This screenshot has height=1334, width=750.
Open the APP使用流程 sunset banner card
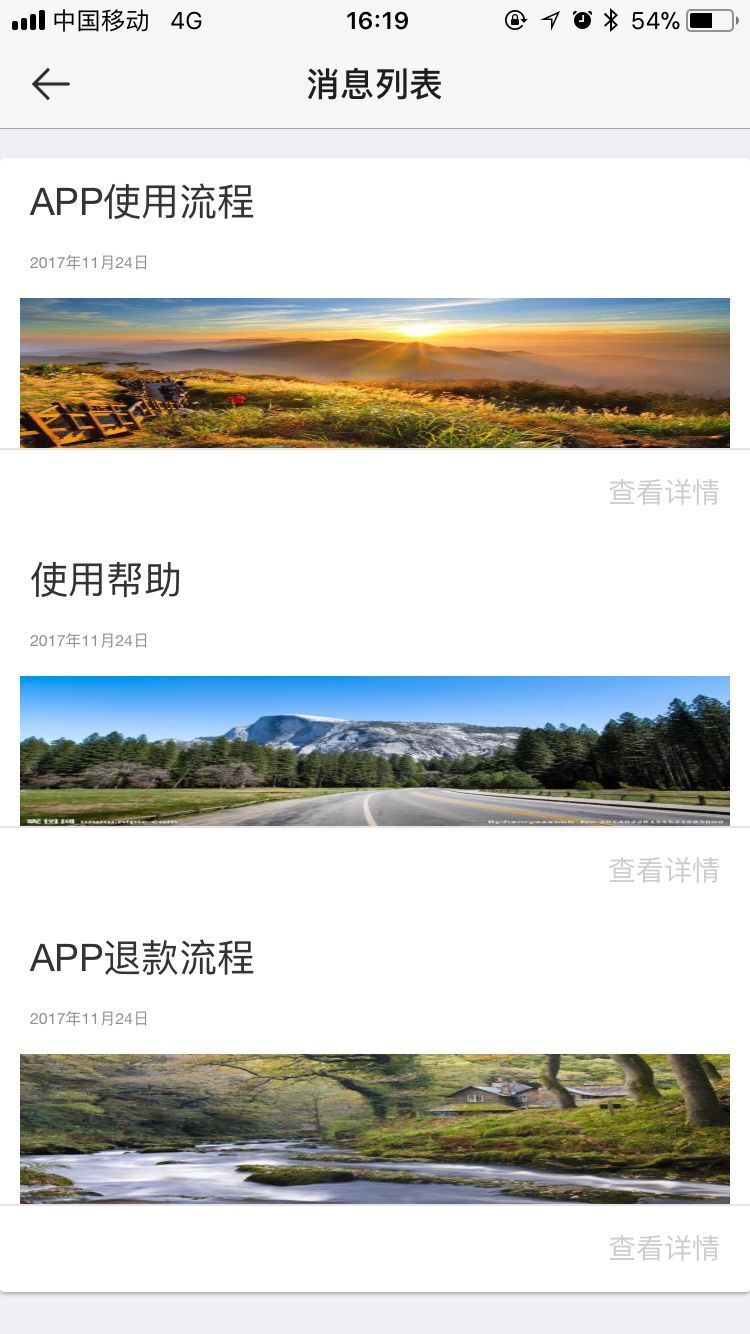click(375, 372)
